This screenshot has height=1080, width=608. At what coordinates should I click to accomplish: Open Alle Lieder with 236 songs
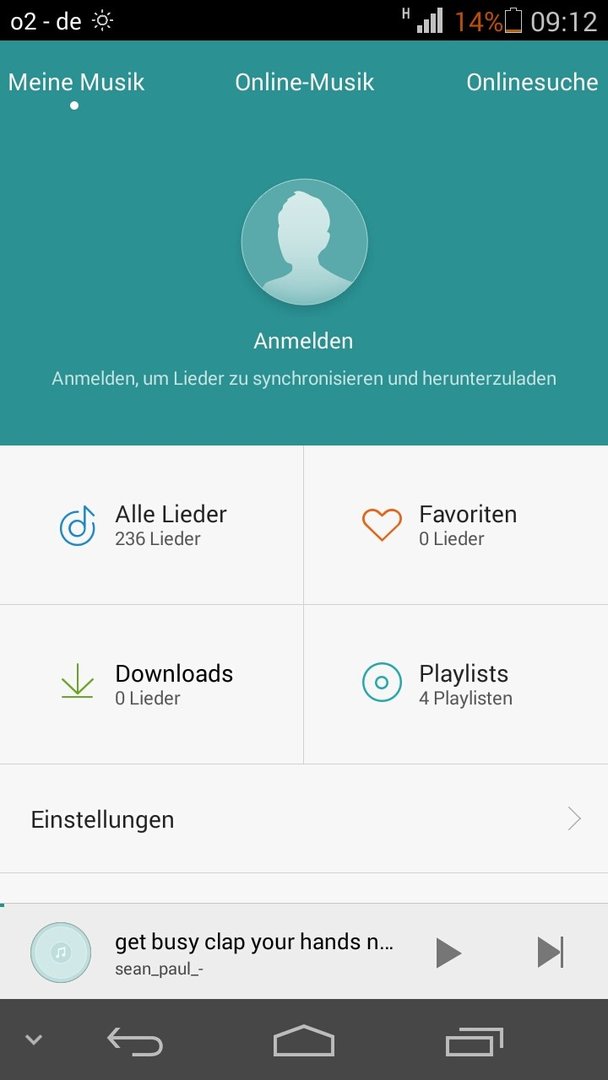(151, 525)
